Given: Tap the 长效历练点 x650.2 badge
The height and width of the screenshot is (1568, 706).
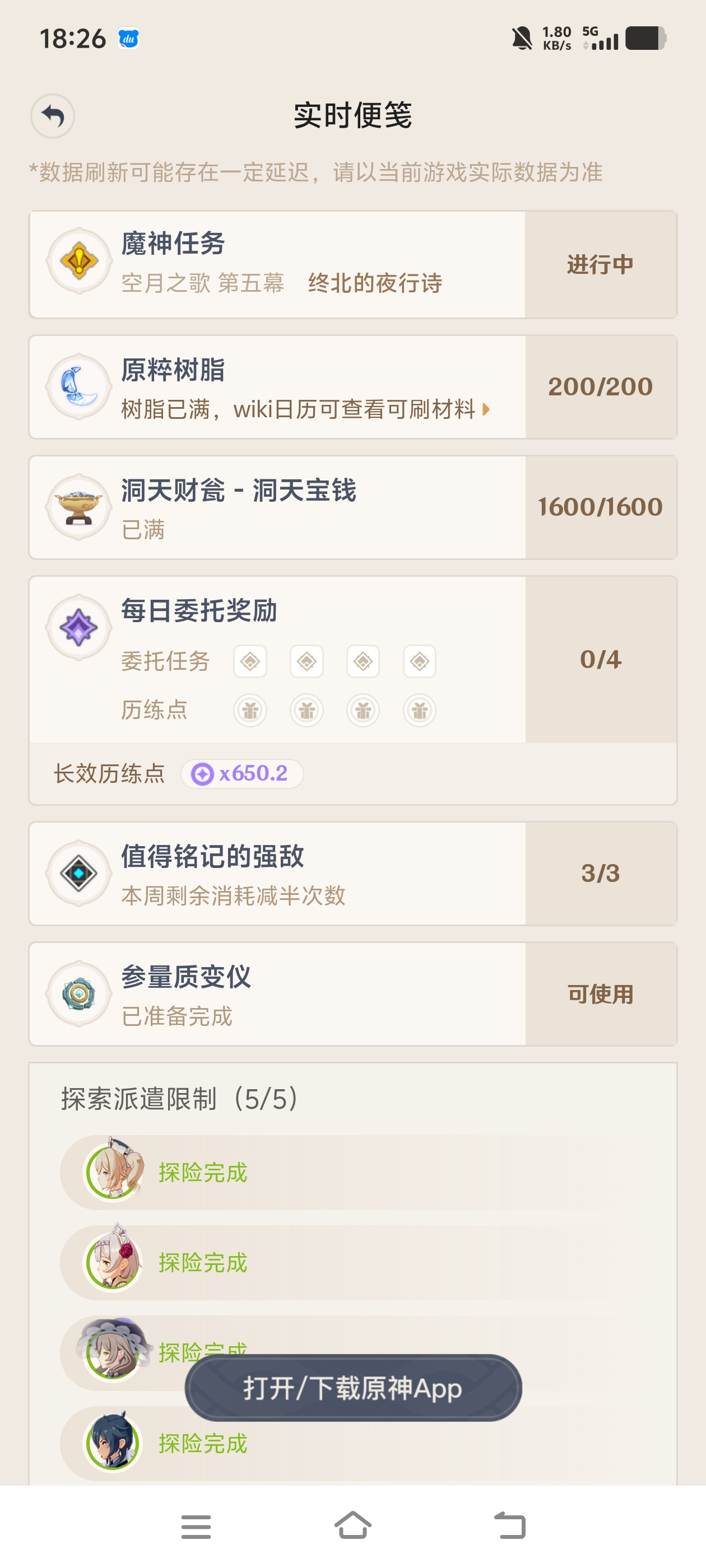Looking at the screenshot, I should click(x=244, y=774).
